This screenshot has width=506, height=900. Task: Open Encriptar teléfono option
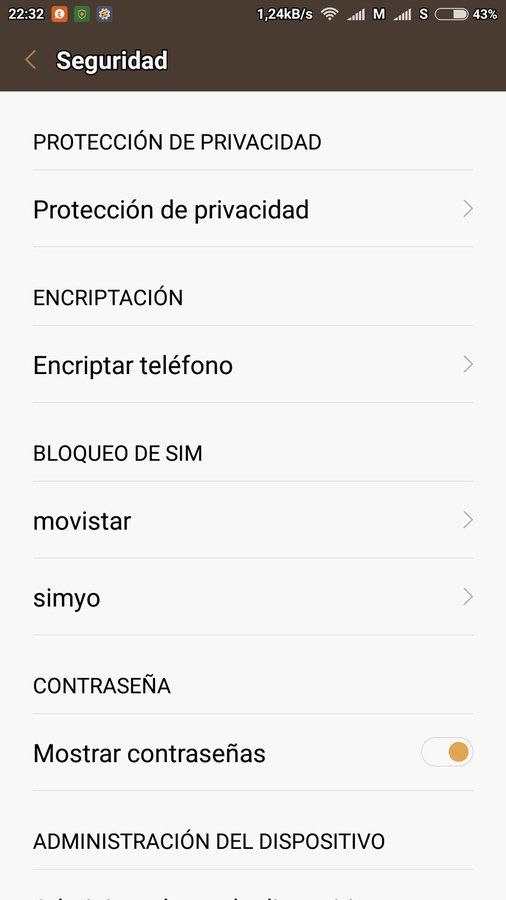253,364
